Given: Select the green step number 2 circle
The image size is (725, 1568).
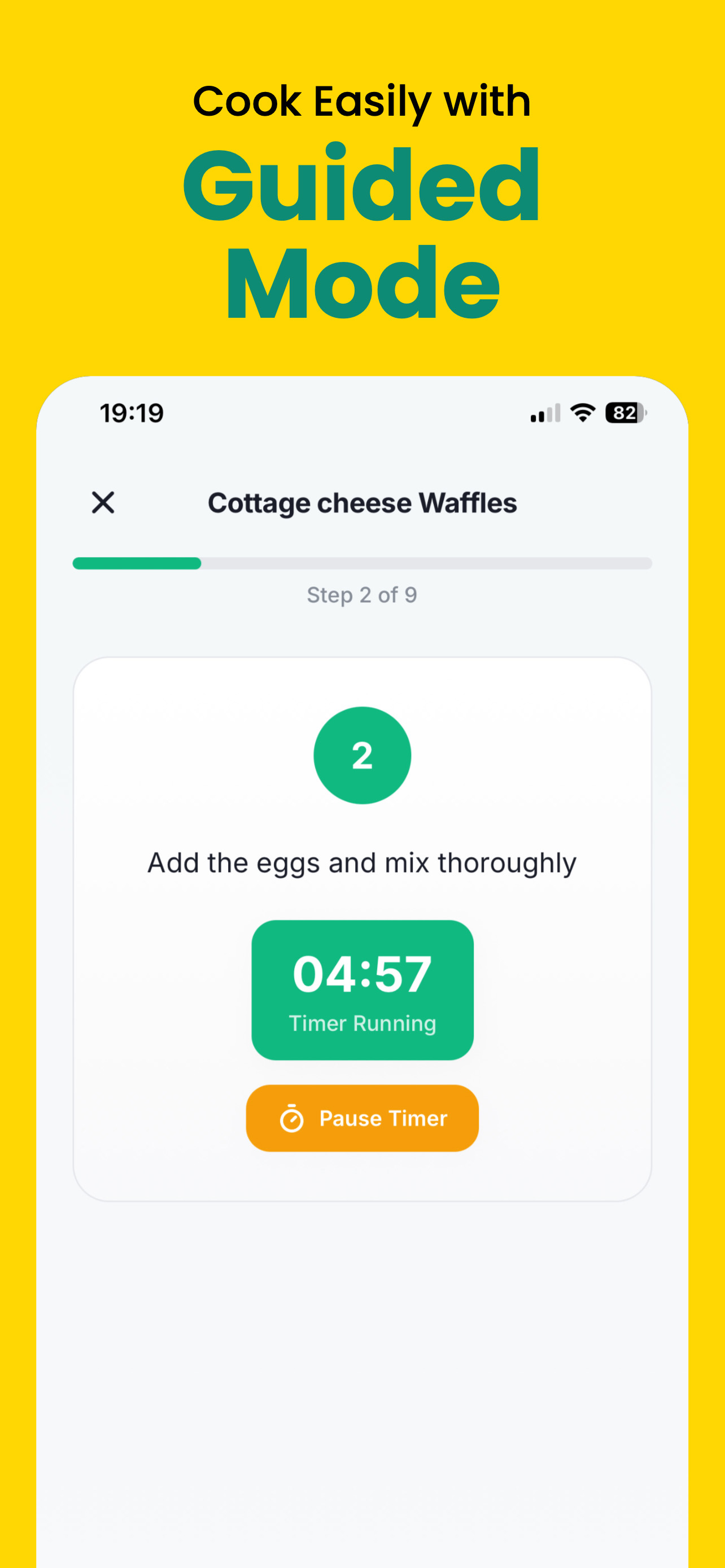Looking at the screenshot, I should click(x=362, y=754).
